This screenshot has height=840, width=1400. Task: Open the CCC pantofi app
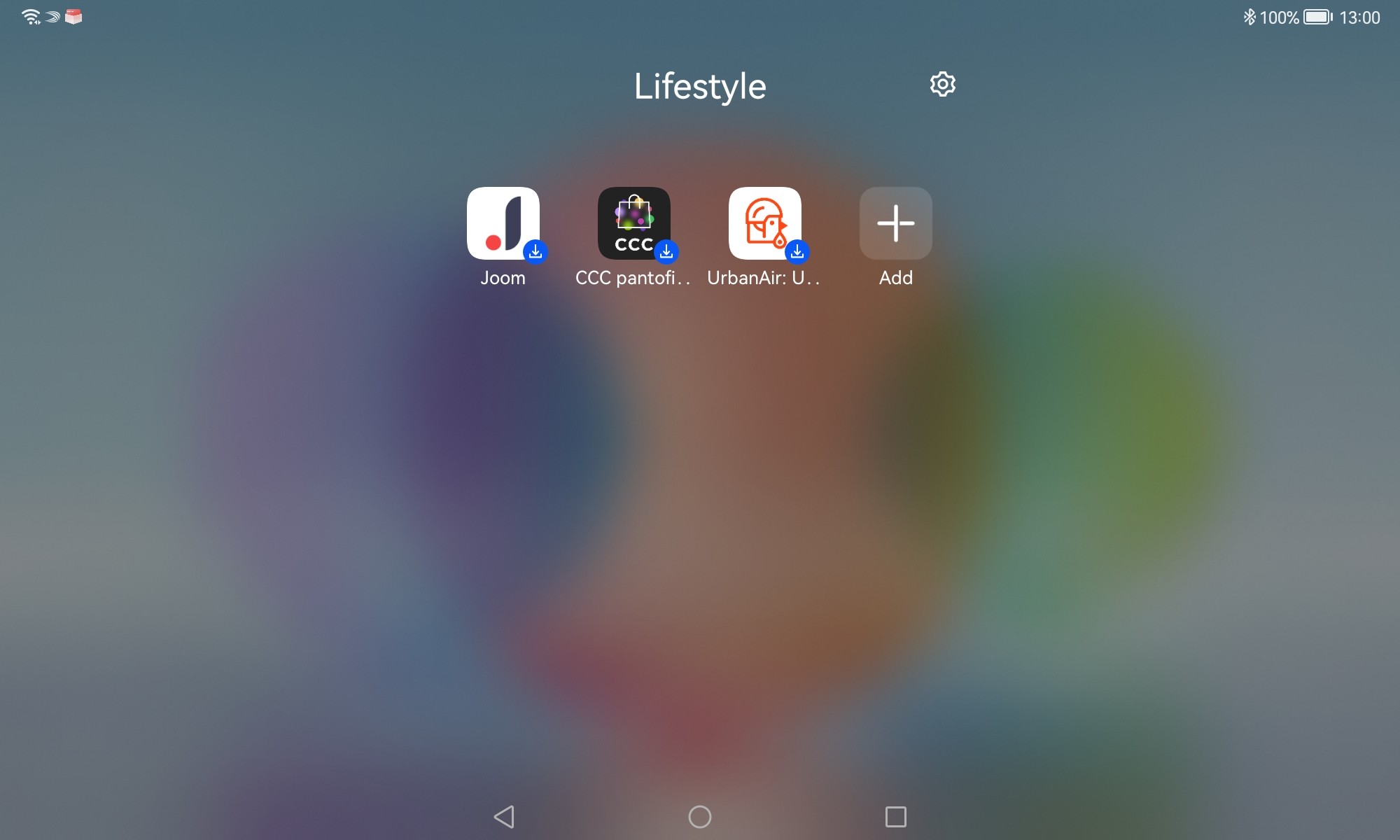tap(633, 223)
